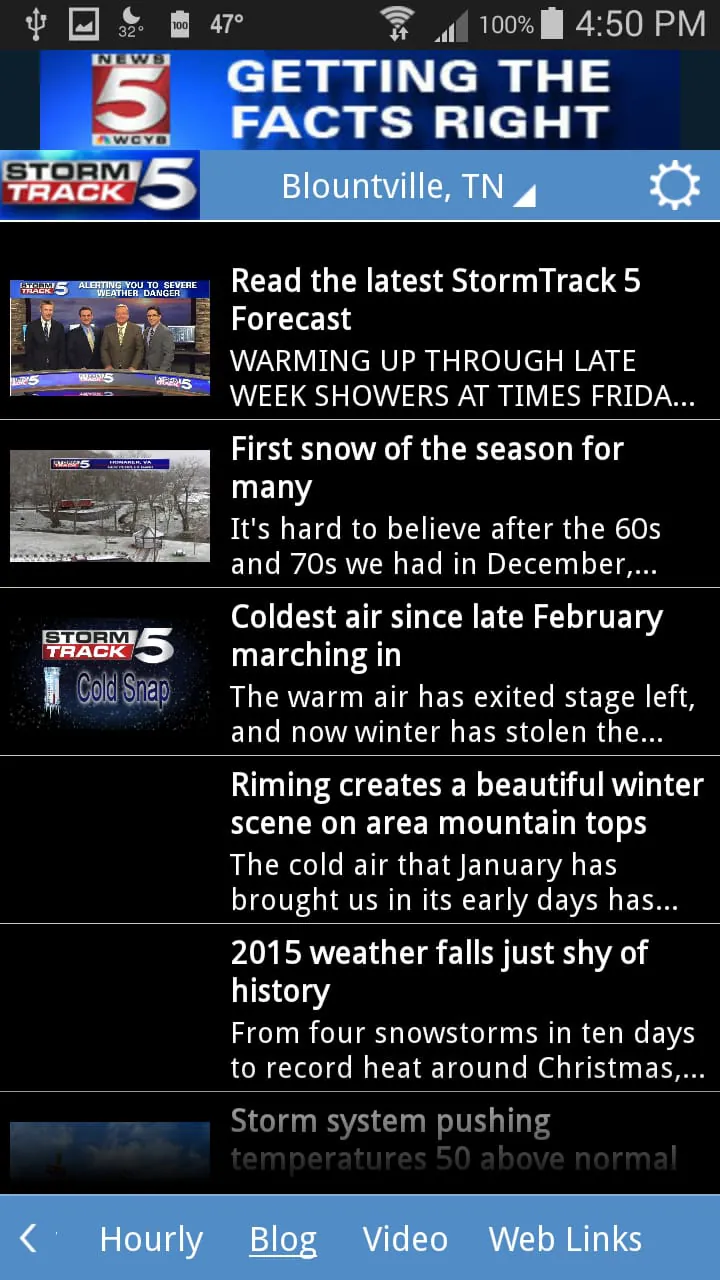Tap the Cold Snap article thumbnail
This screenshot has height=1280, width=720.
click(x=110, y=671)
